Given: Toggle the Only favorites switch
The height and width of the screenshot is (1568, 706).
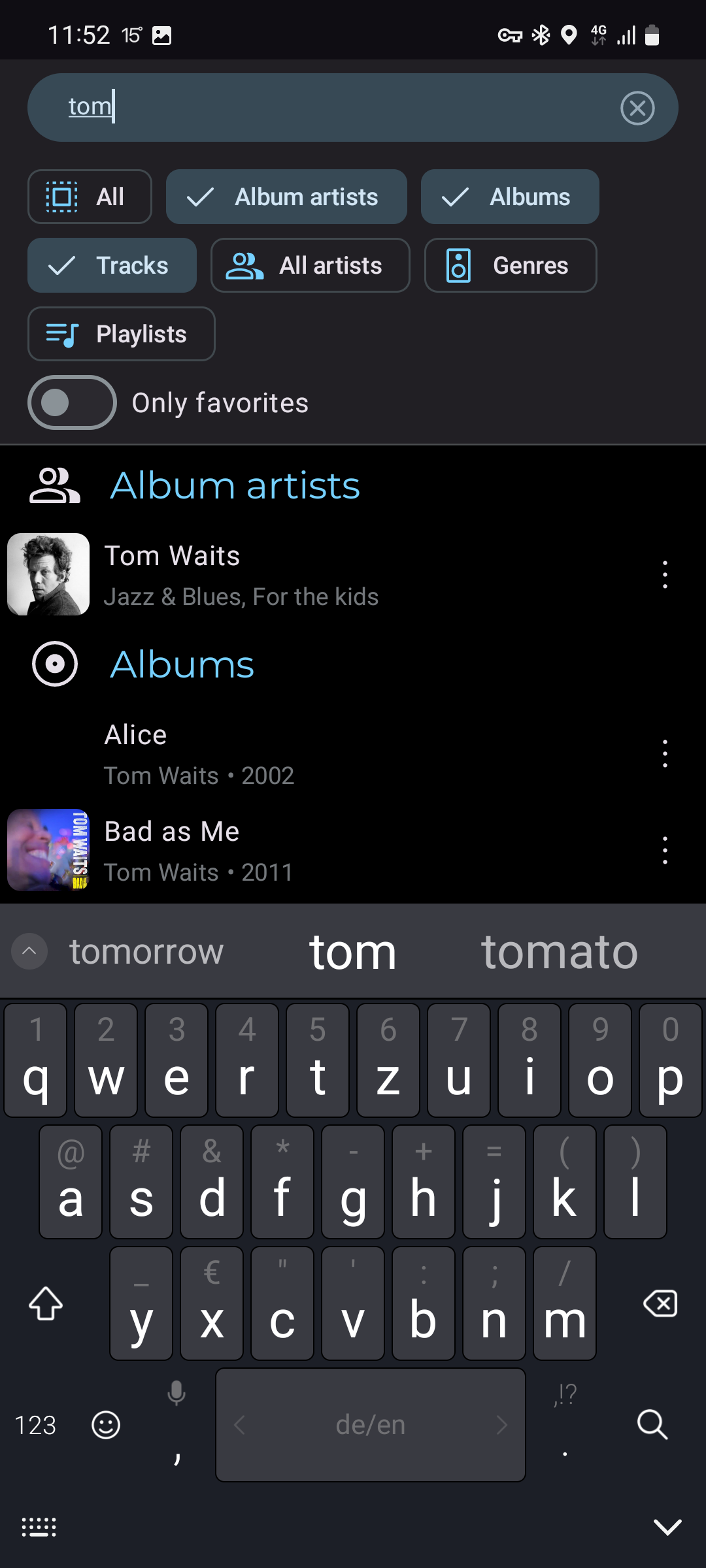Looking at the screenshot, I should point(72,402).
